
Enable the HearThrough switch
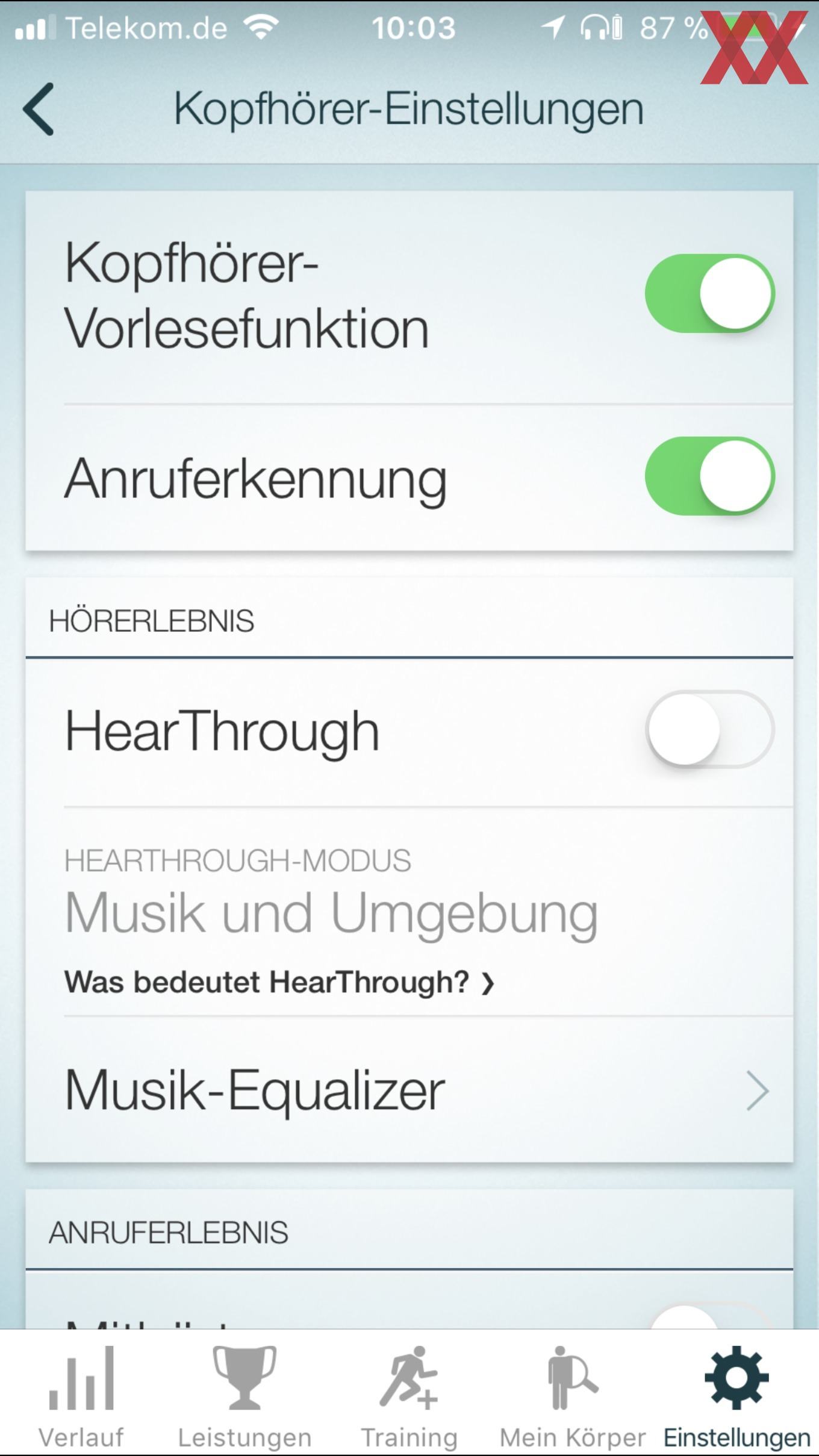click(x=709, y=729)
